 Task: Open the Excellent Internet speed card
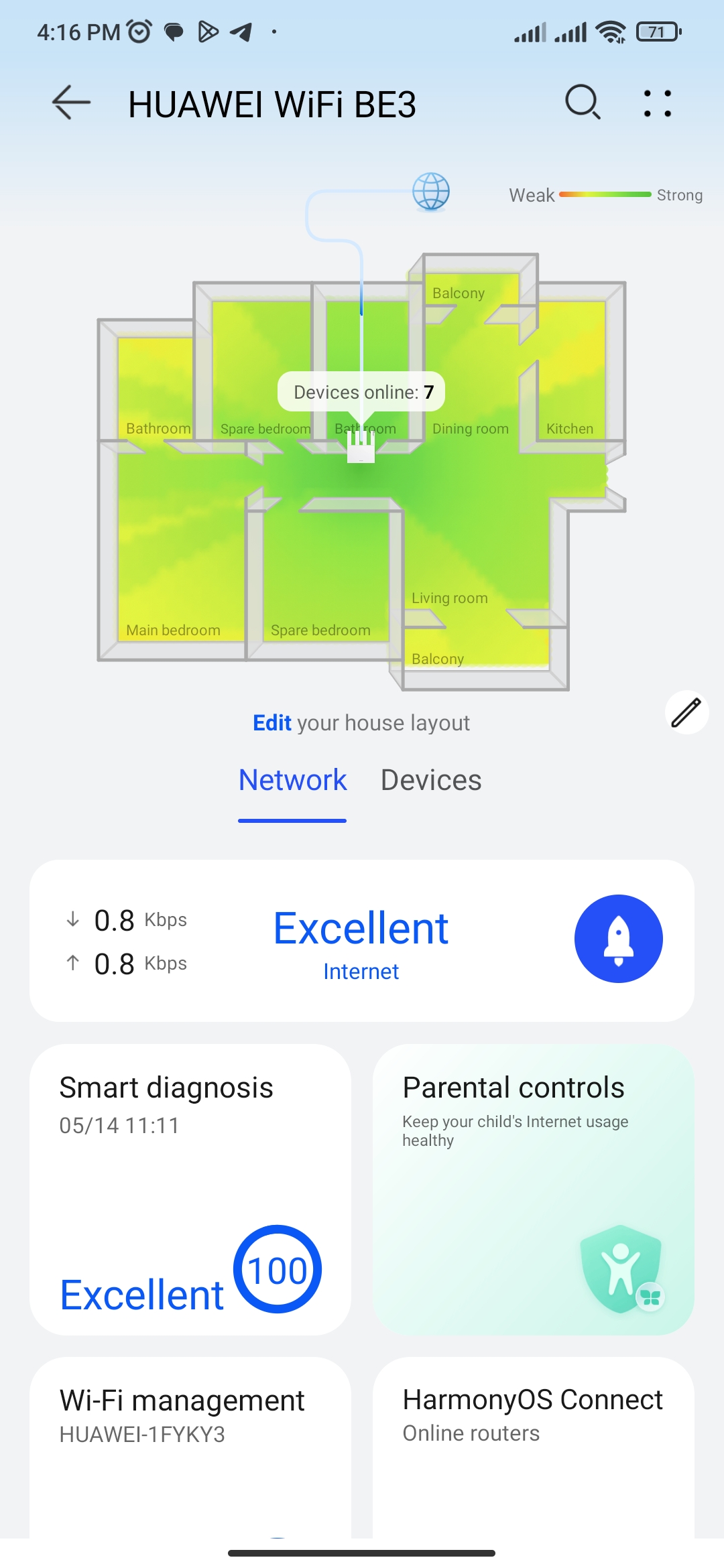[x=362, y=941]
